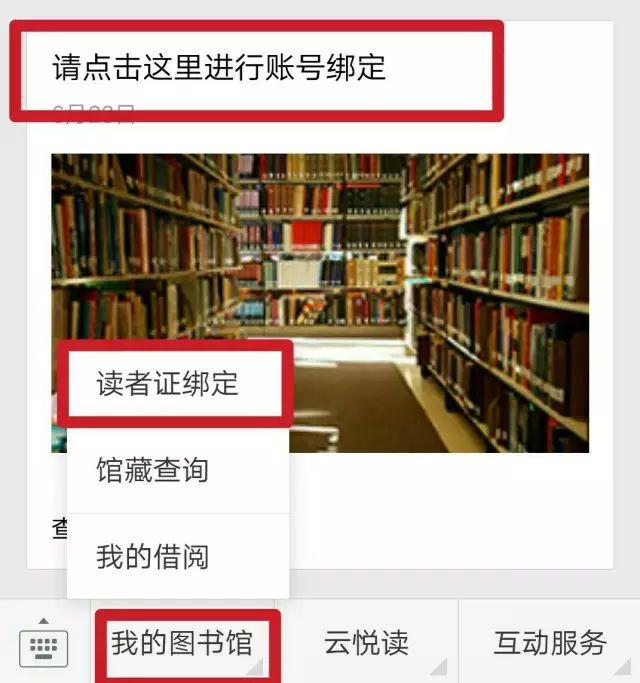Open 我的借阅 from the menu
This screenshot has height=683, width=640.
click(153, 556)
